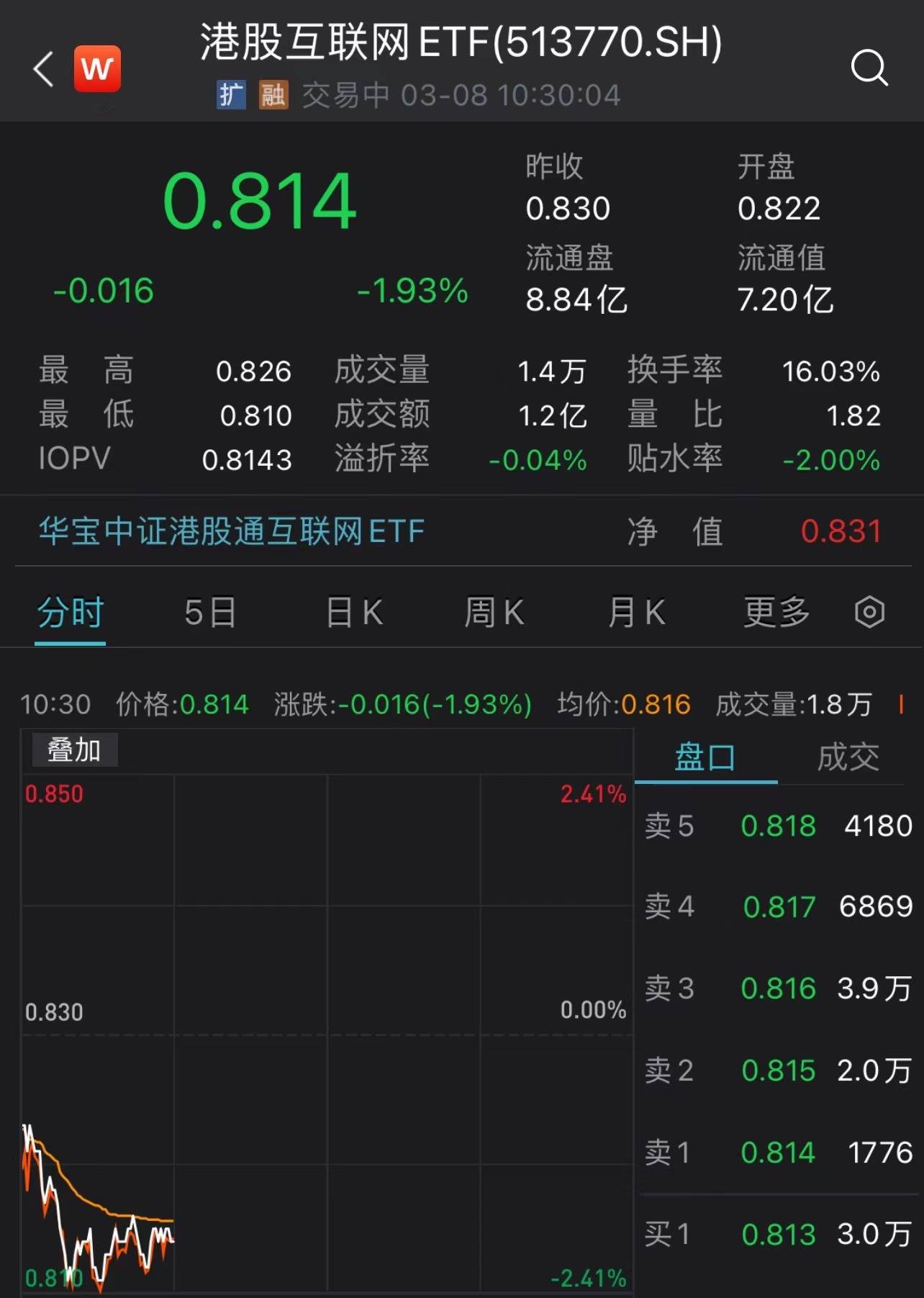Show the 月K chart tab
Viewport: 924px width, 1298px height.
coord(636,613)
